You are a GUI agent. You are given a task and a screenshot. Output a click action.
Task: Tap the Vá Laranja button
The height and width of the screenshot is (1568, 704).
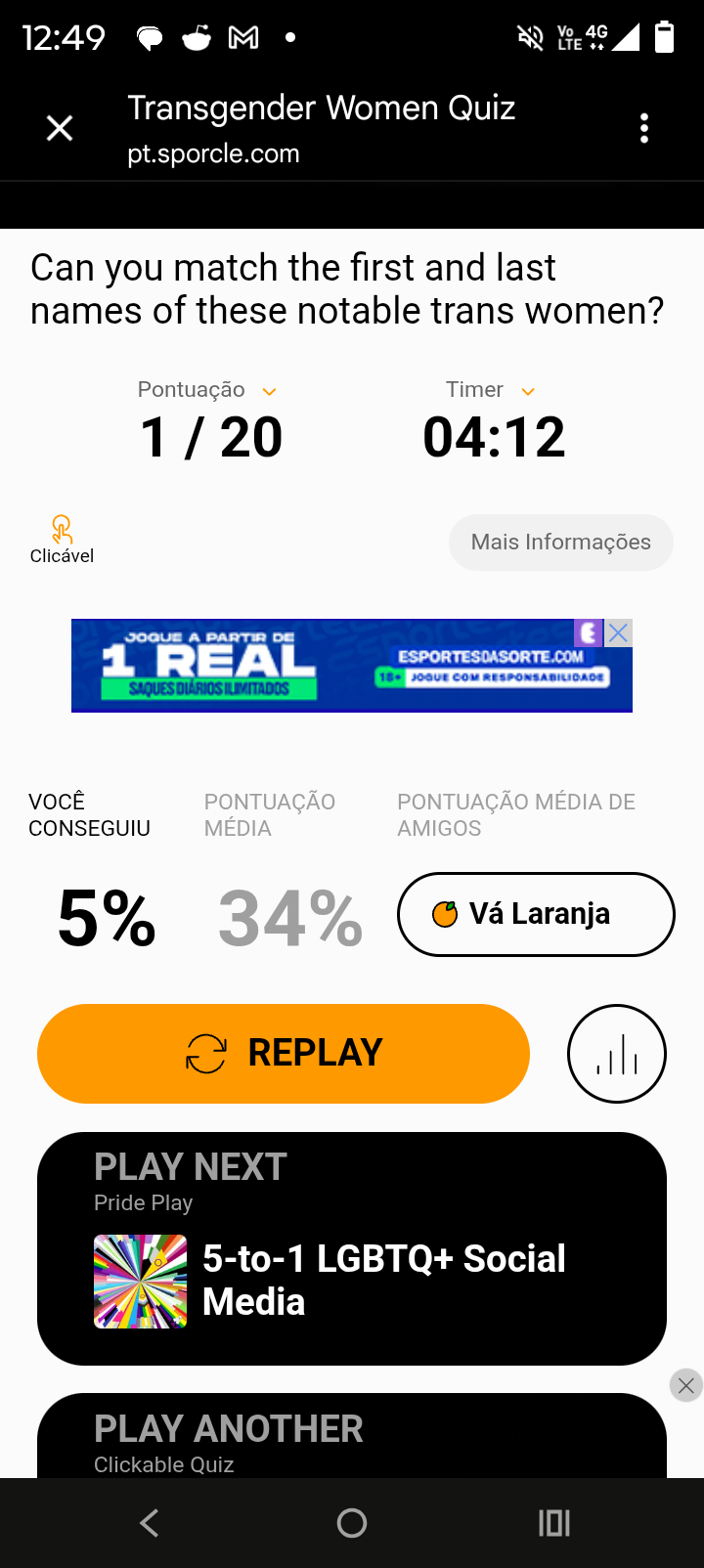tap(536, 914)
